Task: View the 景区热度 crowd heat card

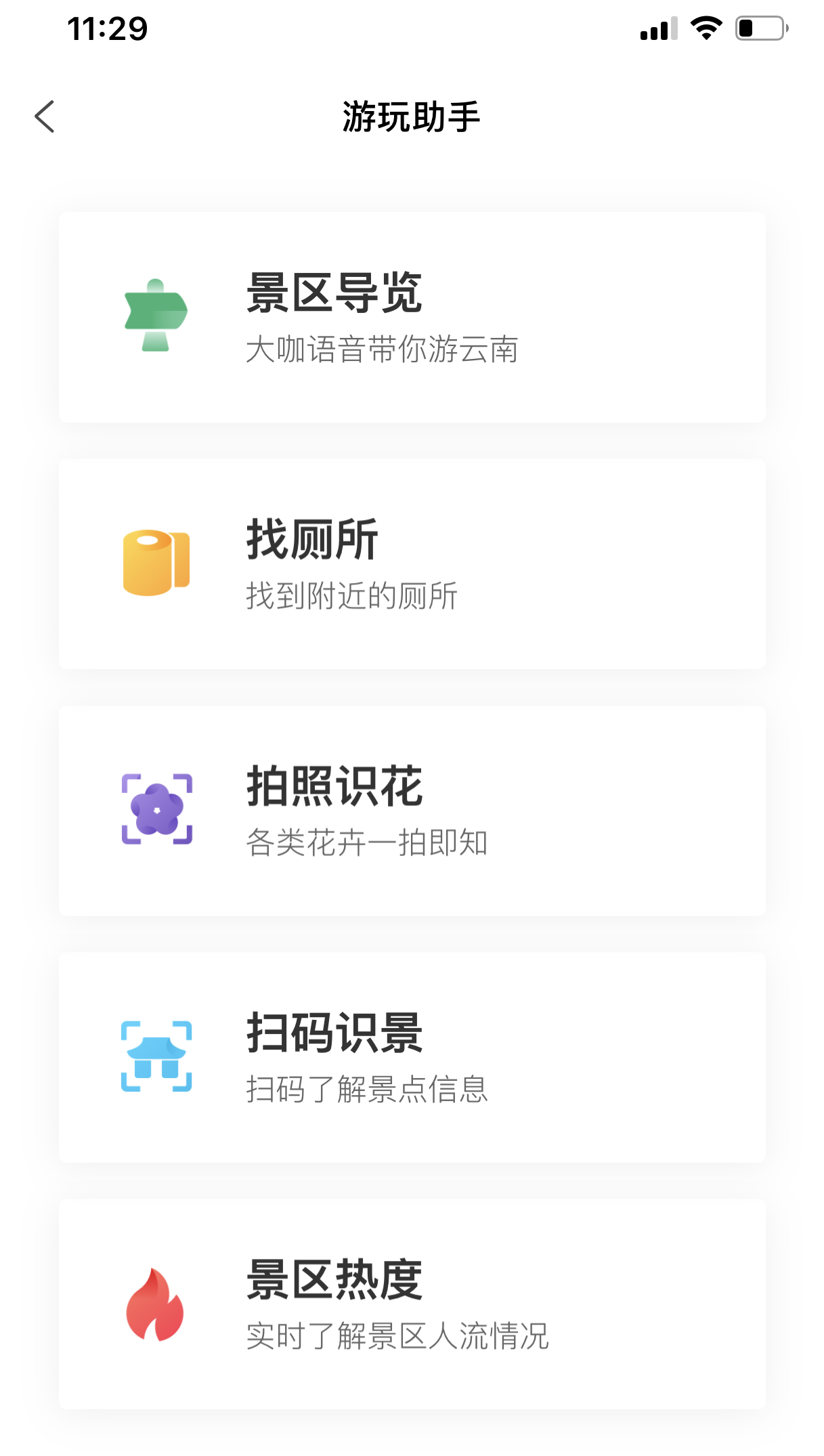Action: click(412, 1304)
